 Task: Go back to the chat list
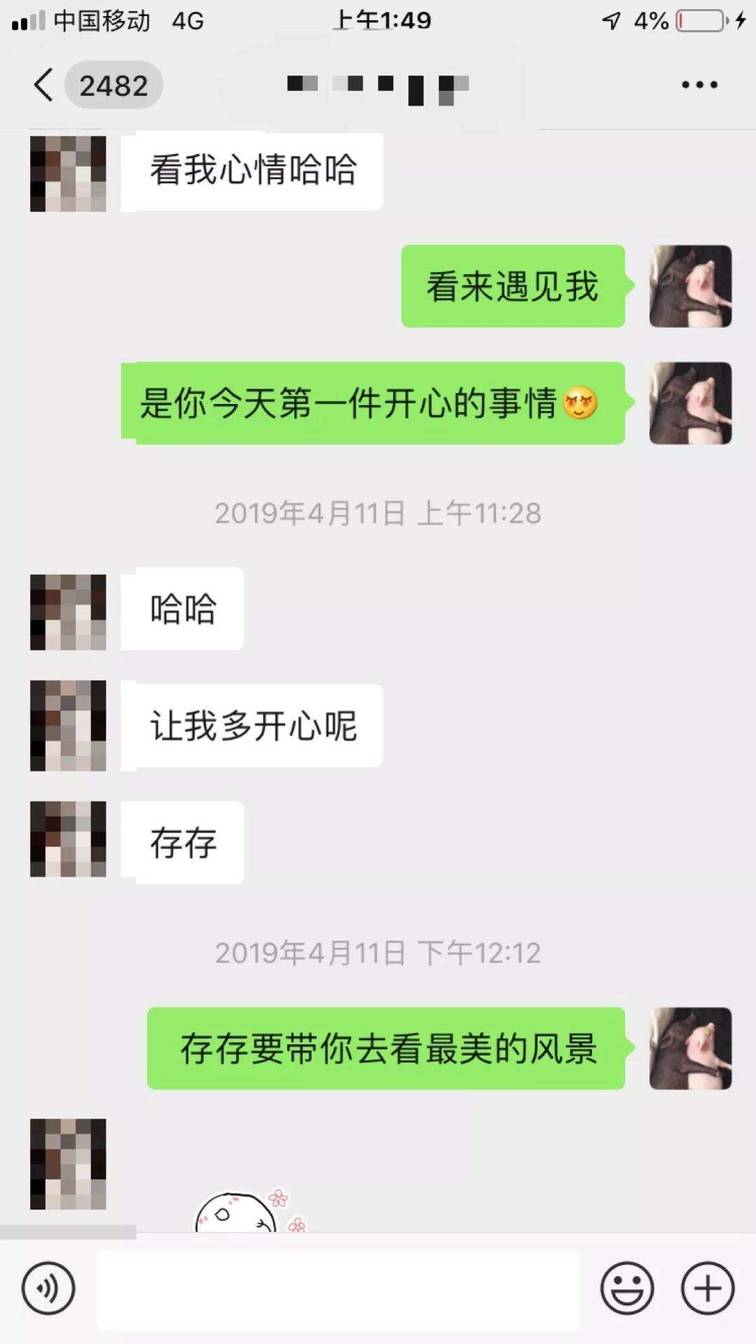click(42, 86)
